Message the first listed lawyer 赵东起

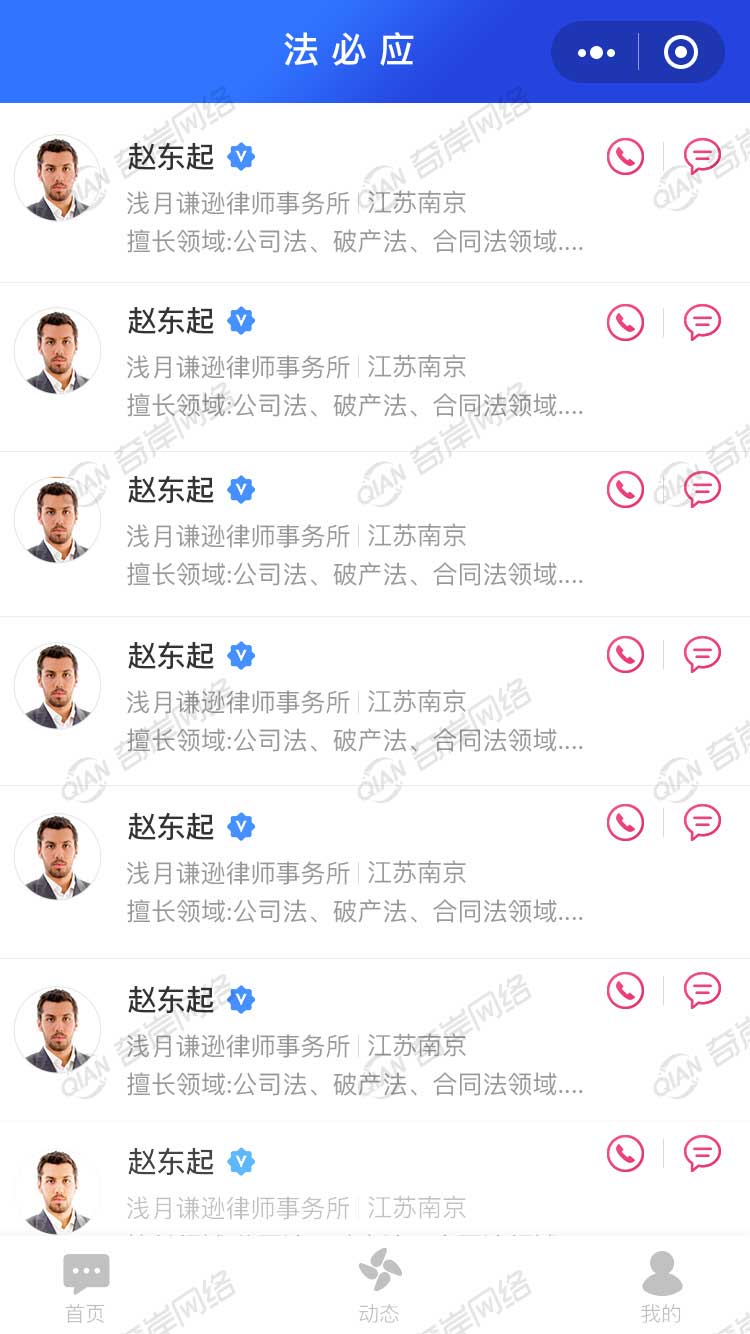pos(702,157)
